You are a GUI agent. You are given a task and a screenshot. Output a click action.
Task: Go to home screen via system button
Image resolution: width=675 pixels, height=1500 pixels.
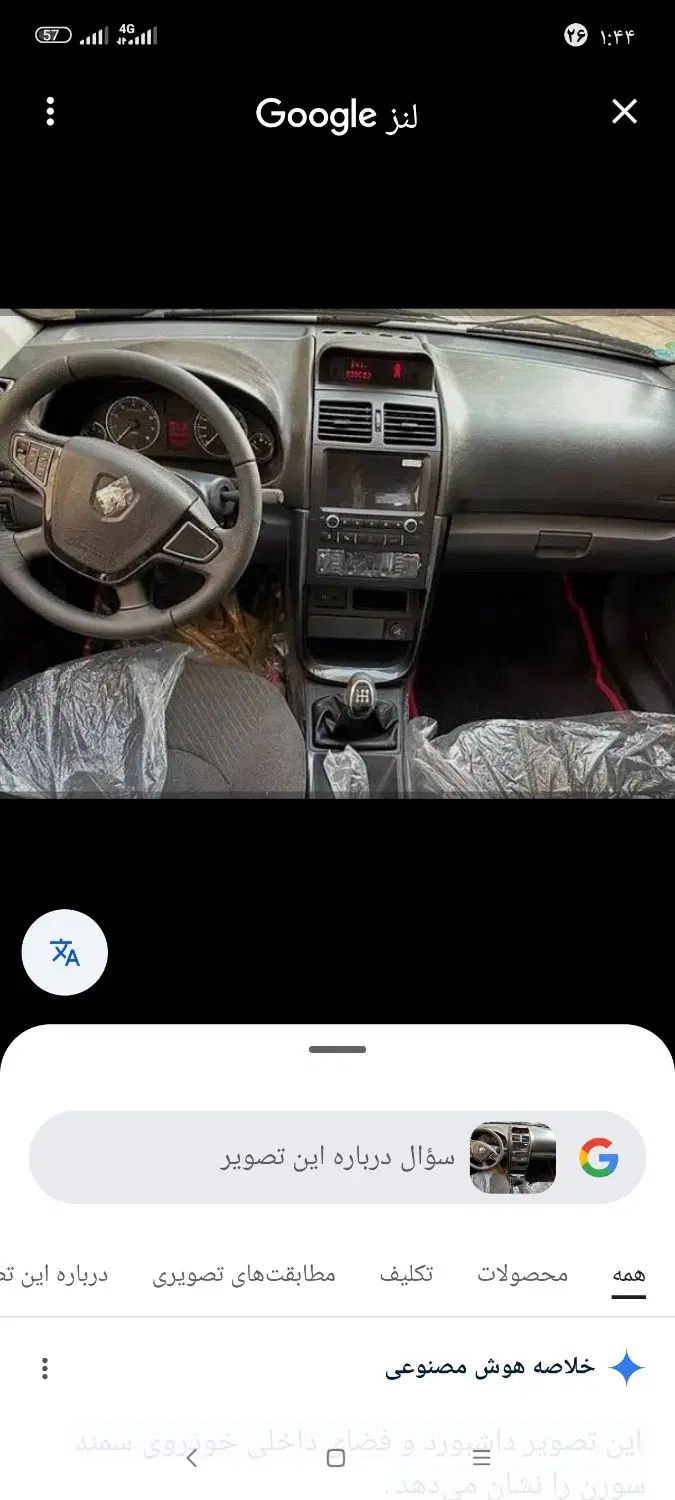pos(336,1458)
